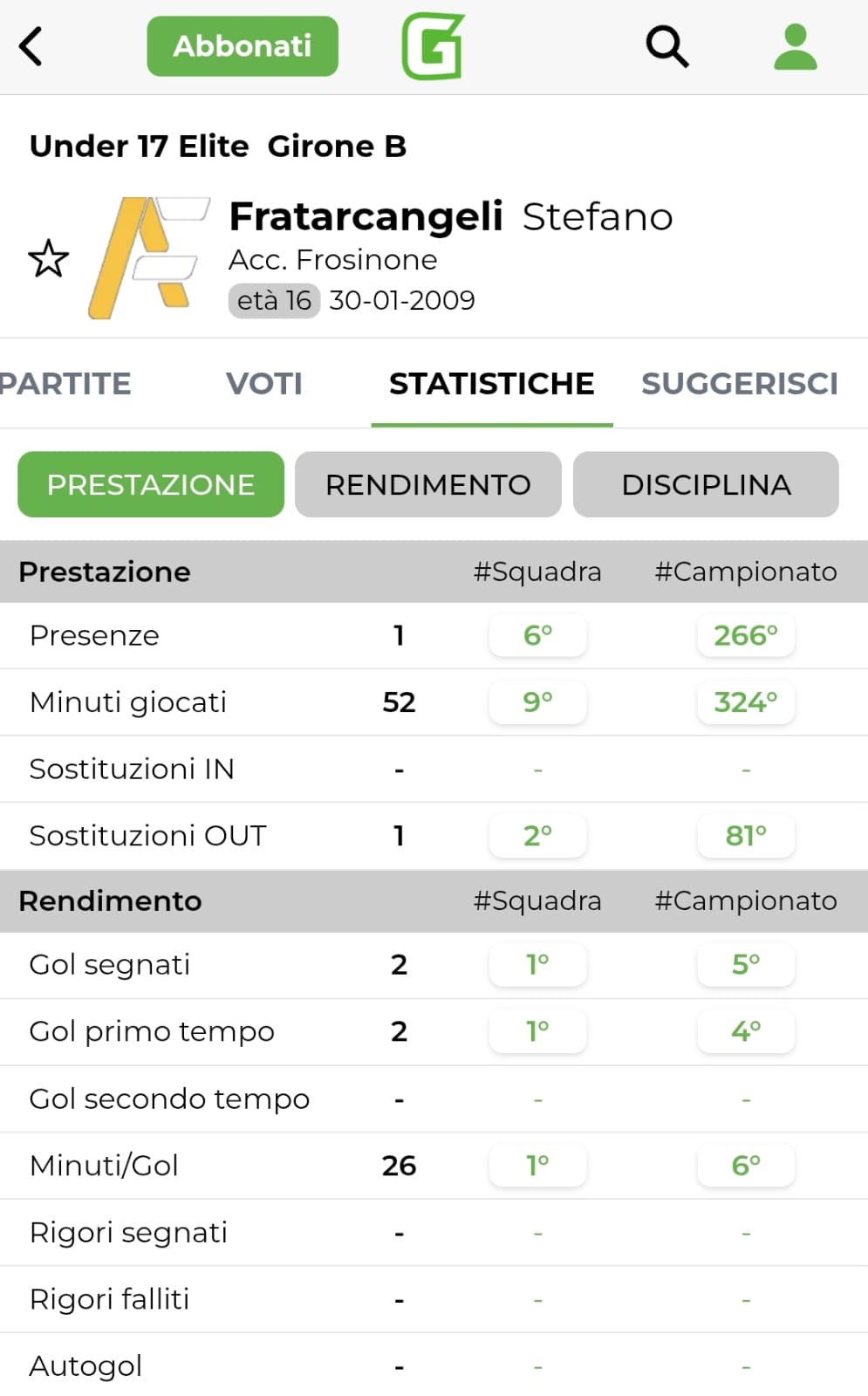Screen dimensions: 868x1396
Task: Tap the green Abbonati button
Action: (x=243, y=46)
